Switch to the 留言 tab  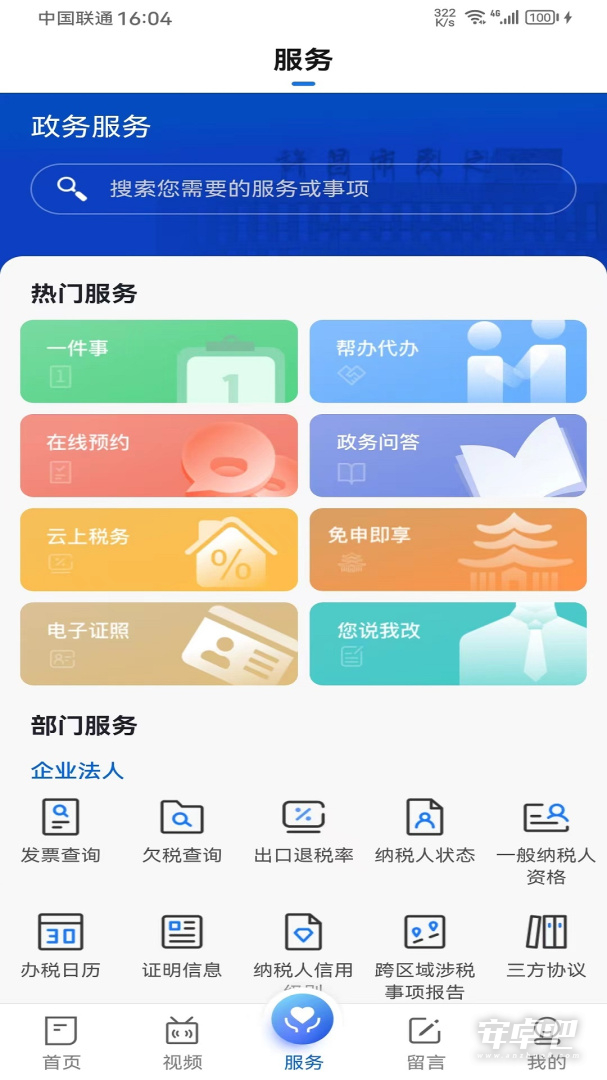pos(425,1043)
